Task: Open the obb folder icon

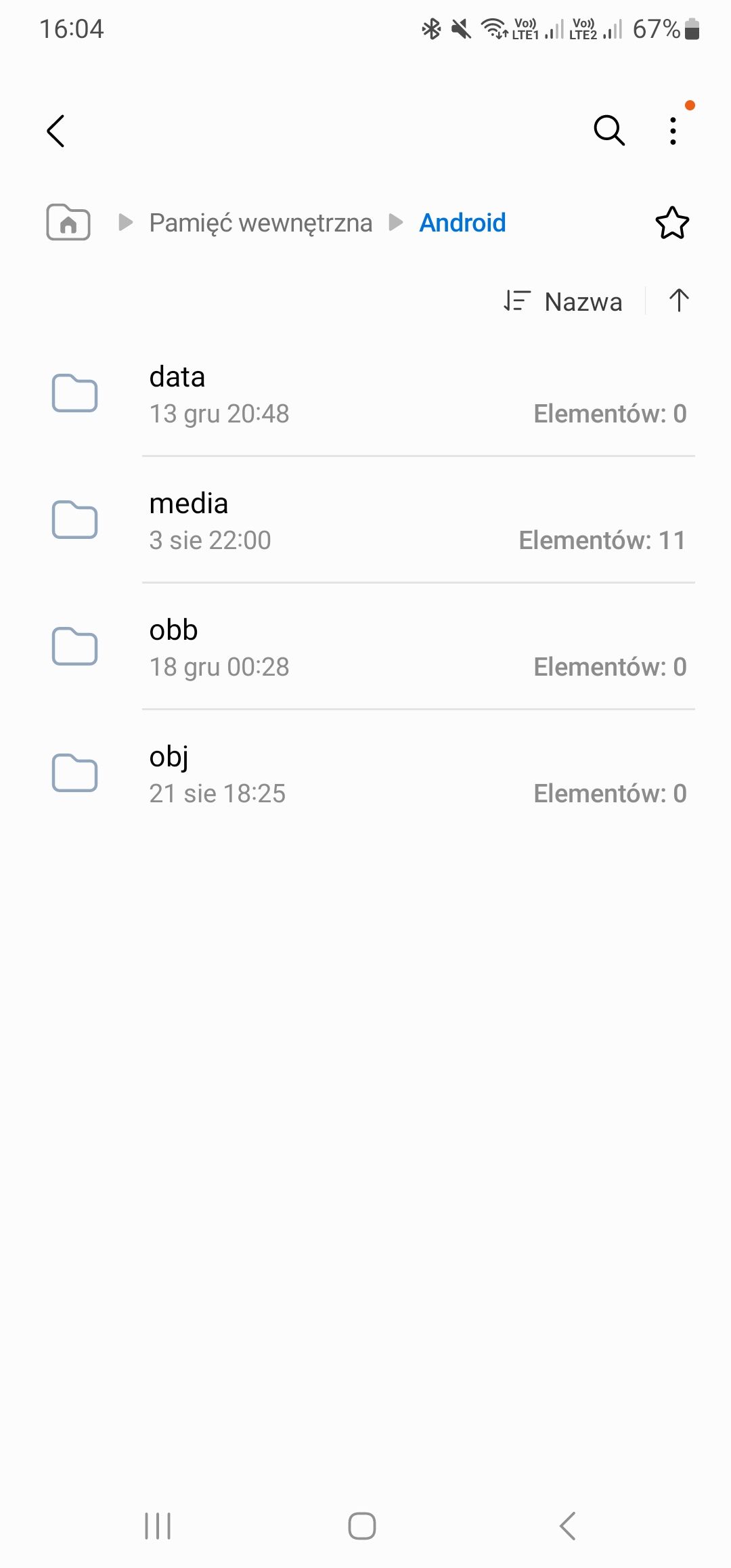Action: tap(76, 647)
